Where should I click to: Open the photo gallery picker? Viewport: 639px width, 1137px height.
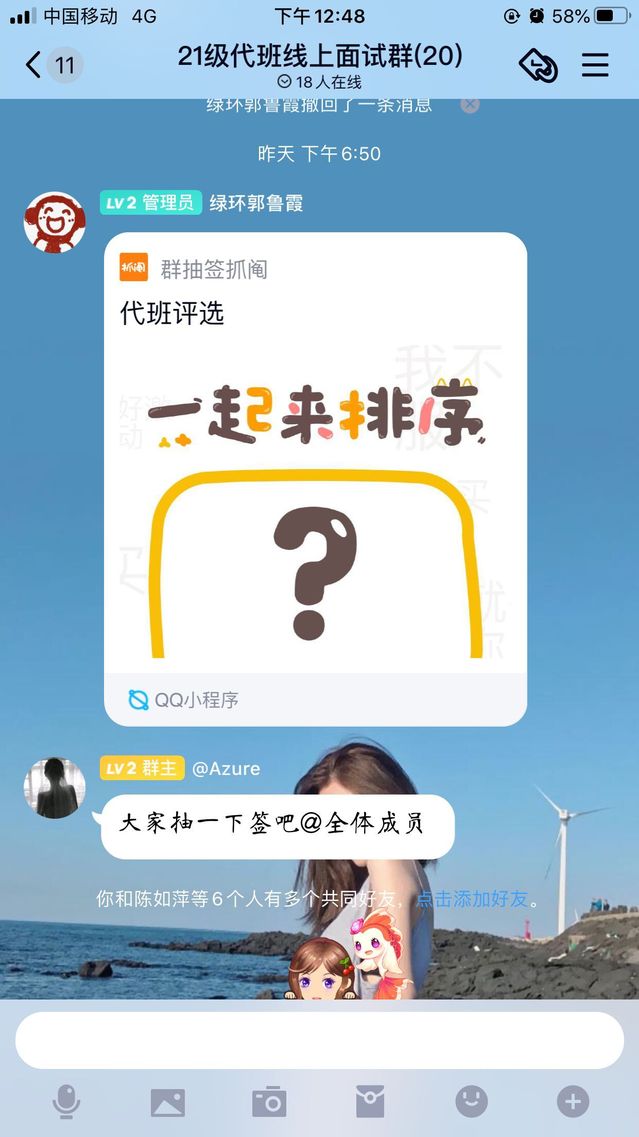point(167,1102)
